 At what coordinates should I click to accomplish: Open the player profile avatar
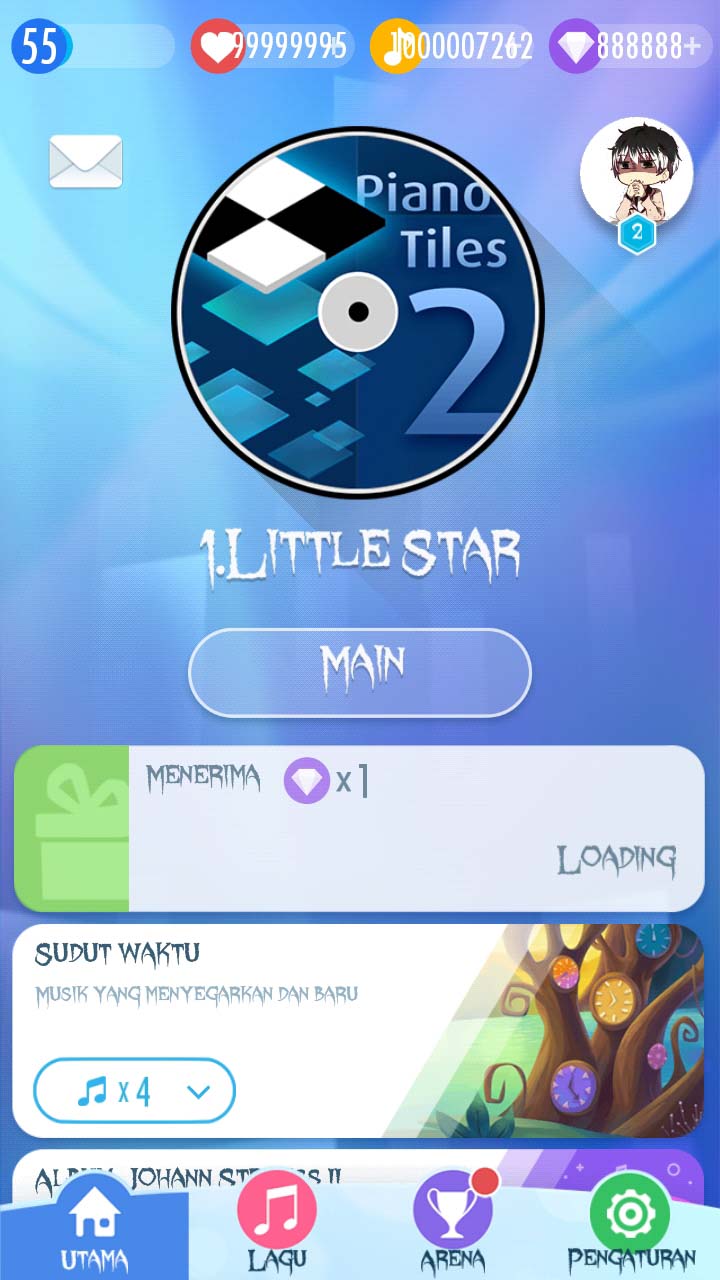pos(636,172)
